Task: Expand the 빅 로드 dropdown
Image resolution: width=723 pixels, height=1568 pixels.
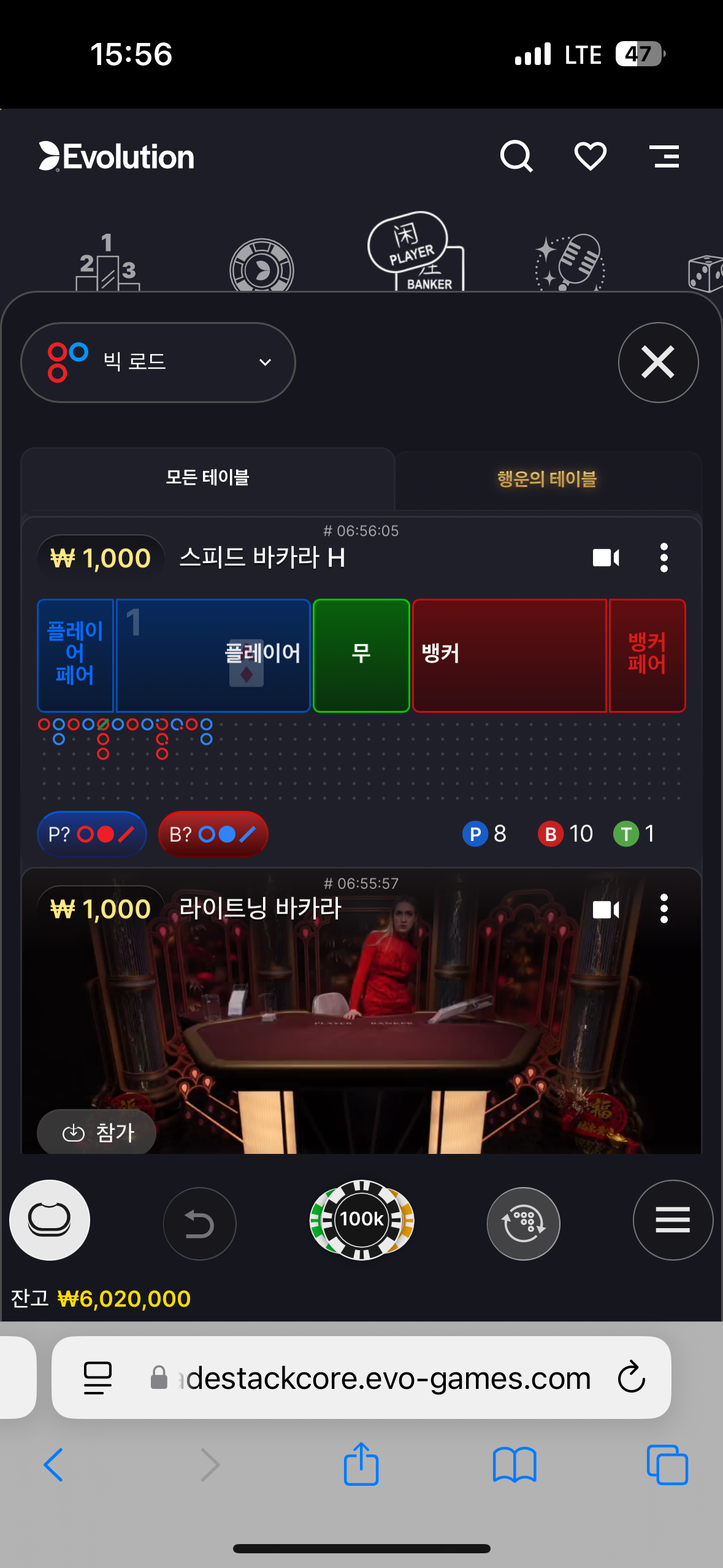Action: click(158, 362)
